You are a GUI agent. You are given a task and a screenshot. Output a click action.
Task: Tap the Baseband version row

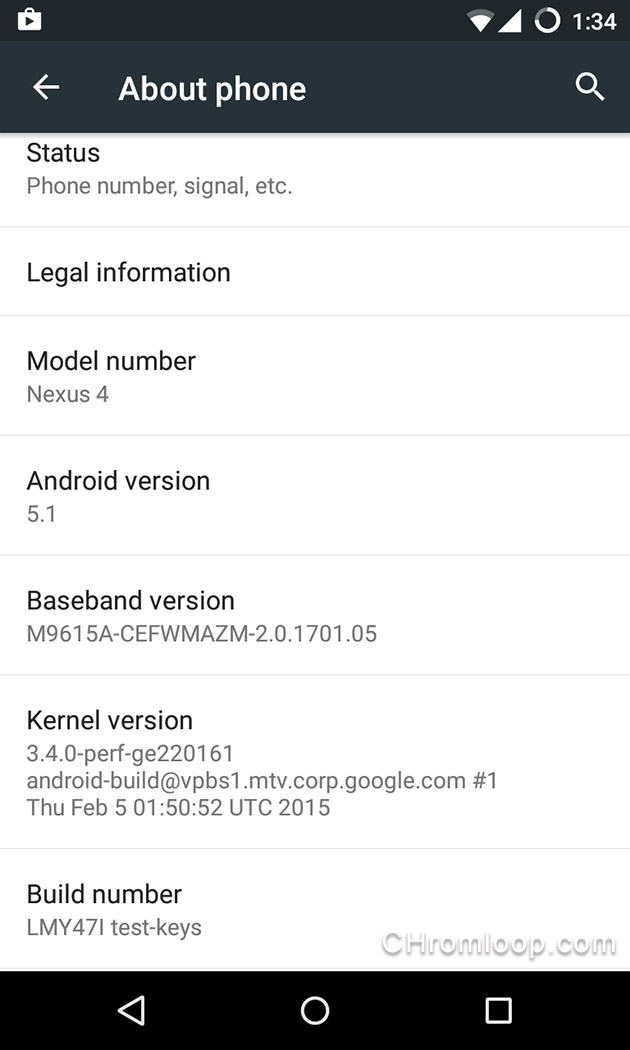click(315, 615)
